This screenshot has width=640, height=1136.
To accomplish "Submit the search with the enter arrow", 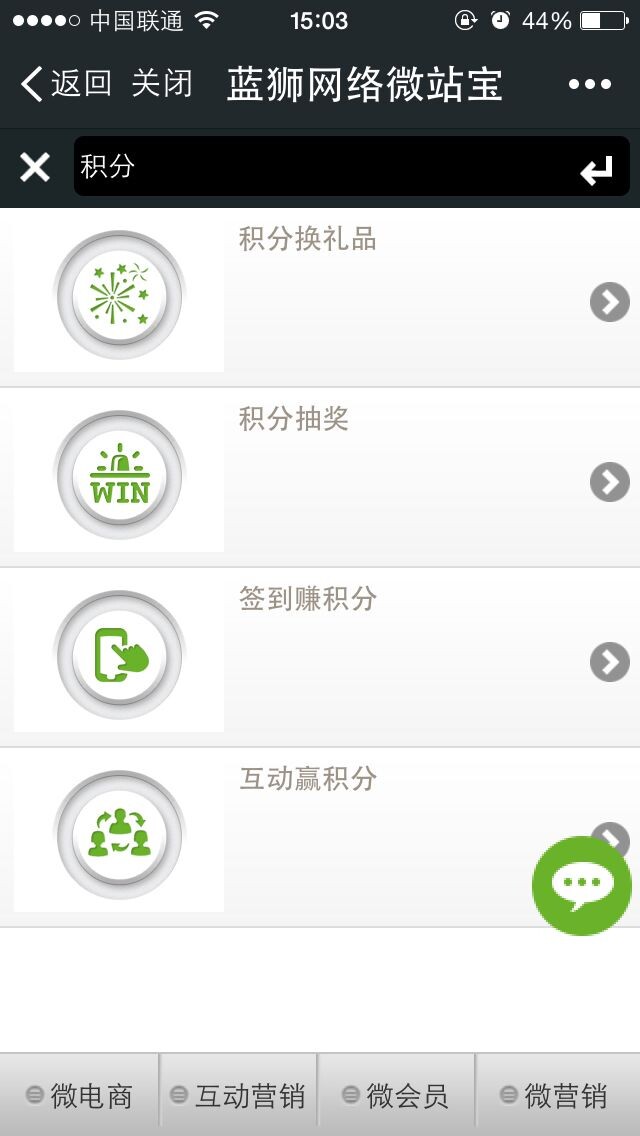I will click(x=597, y=170).
